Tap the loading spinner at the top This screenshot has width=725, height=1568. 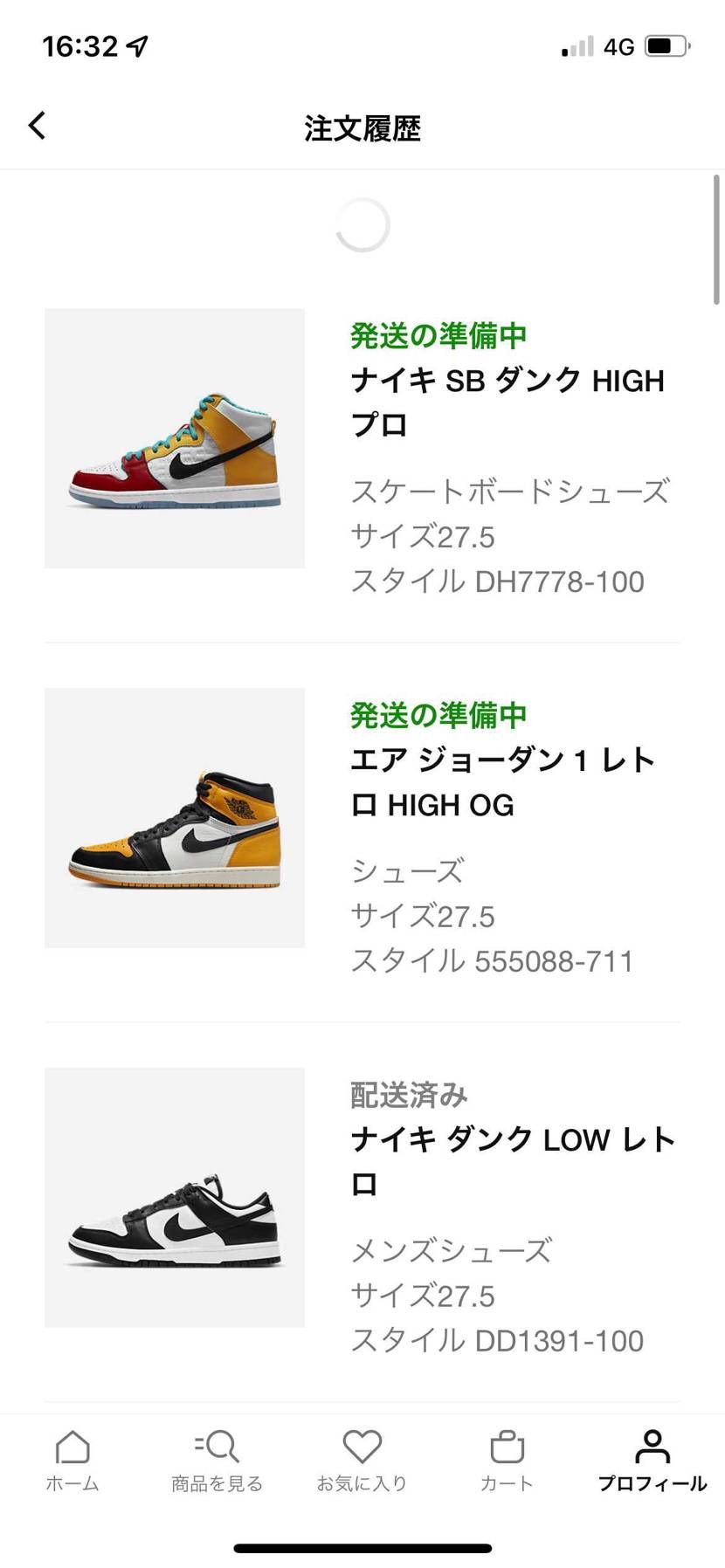pos(362,224)
